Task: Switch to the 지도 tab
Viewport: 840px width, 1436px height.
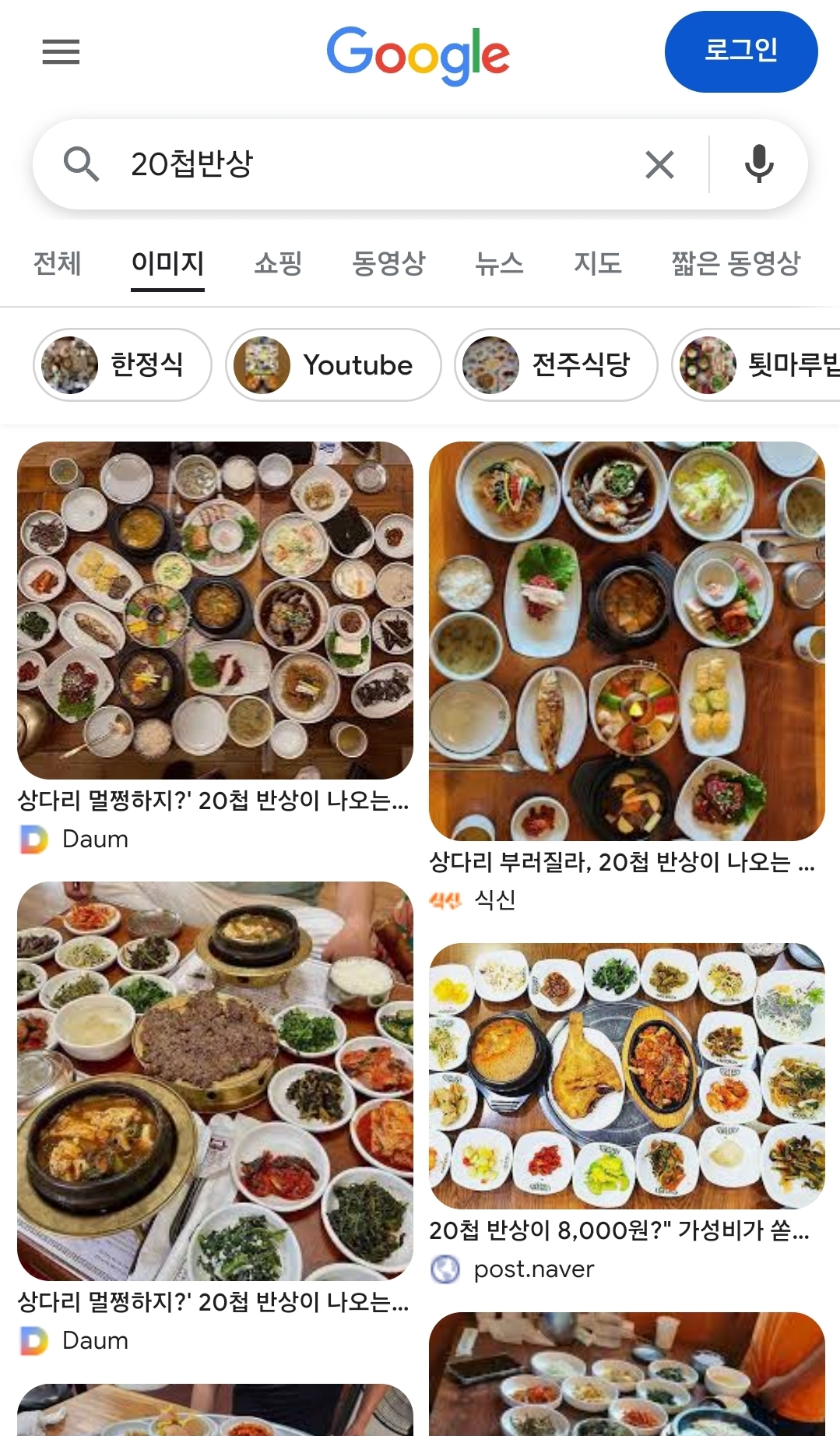Action: [x=597, y=263]
